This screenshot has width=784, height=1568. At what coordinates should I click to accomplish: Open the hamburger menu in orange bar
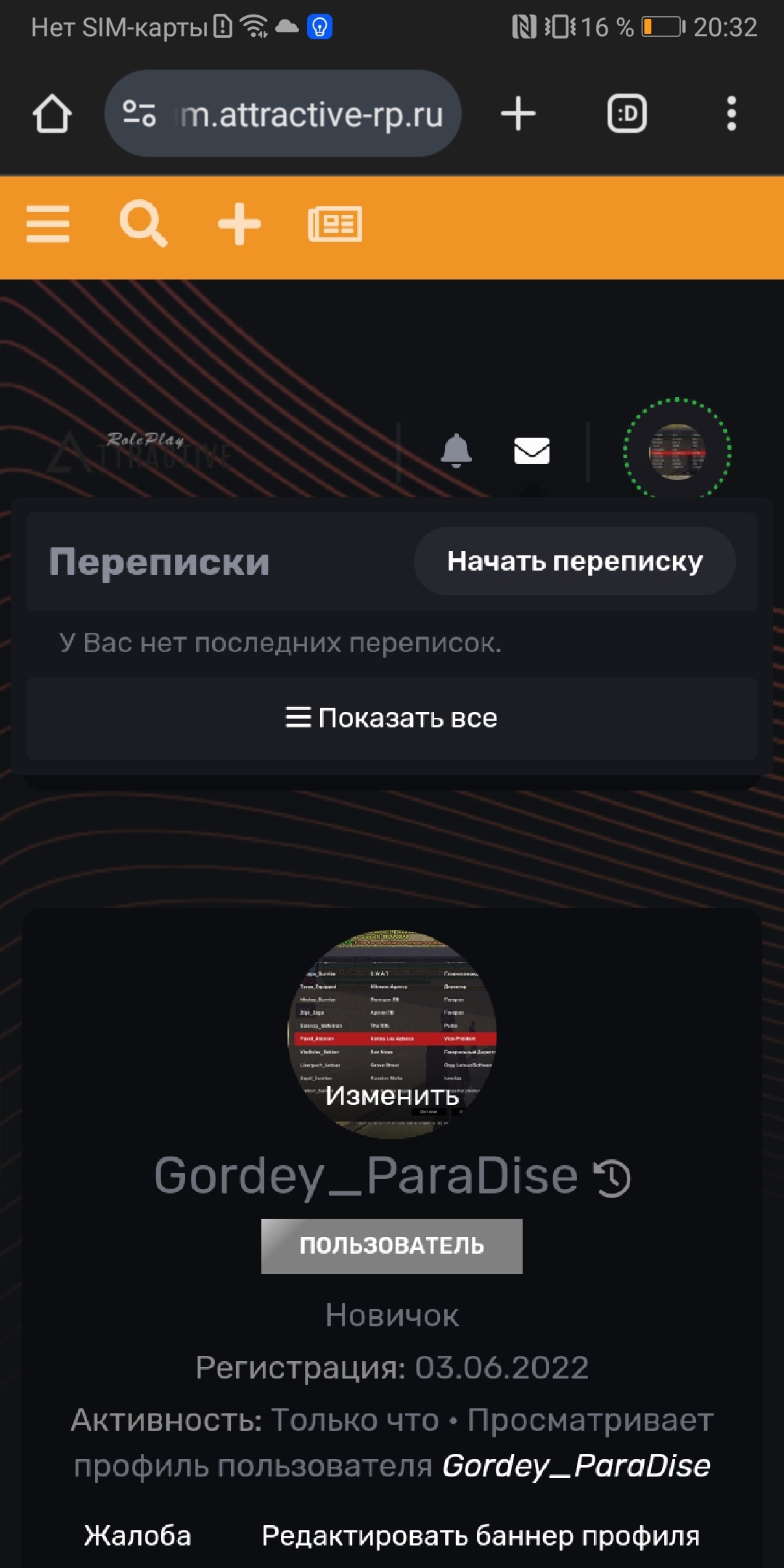pyautogui.click(x=48, y=224)
